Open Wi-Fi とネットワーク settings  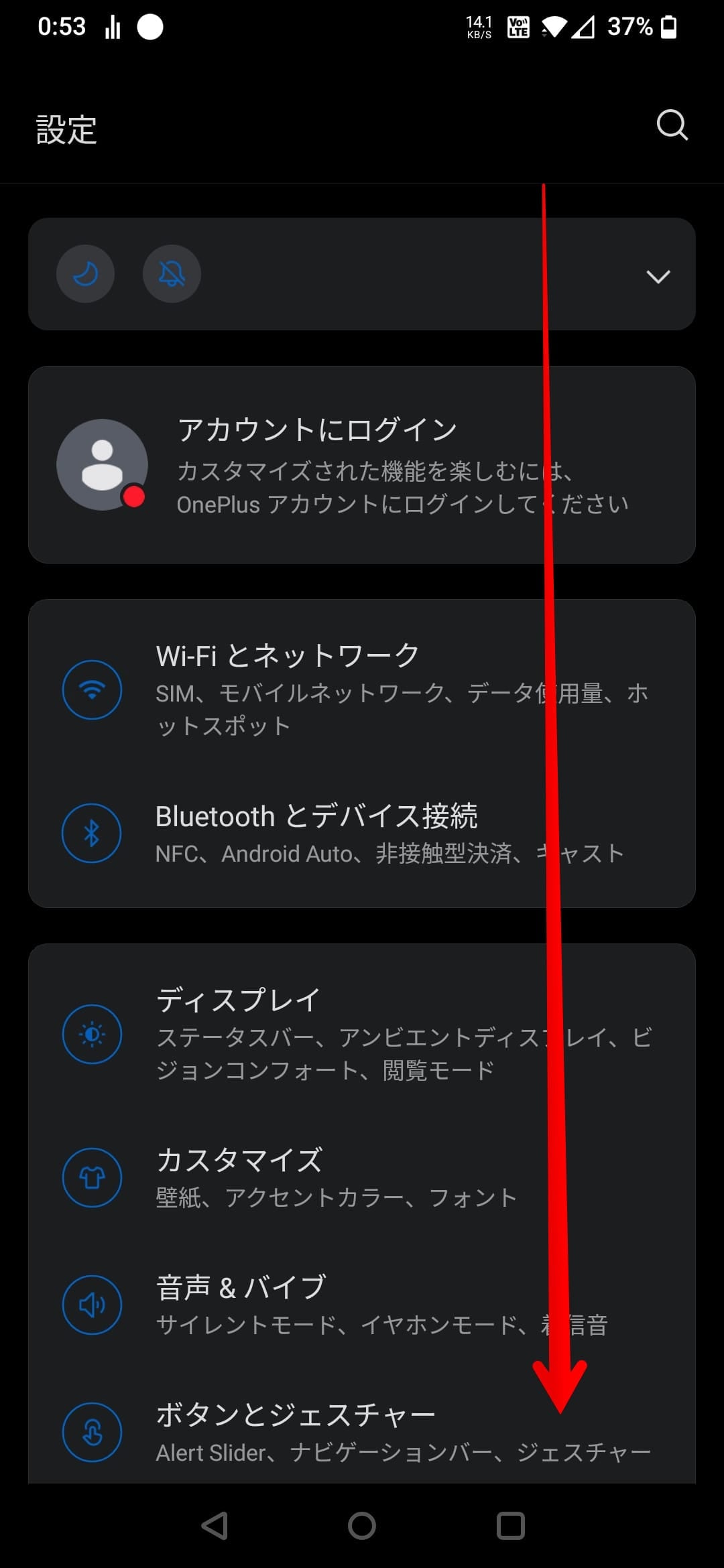tap(362, 689)
